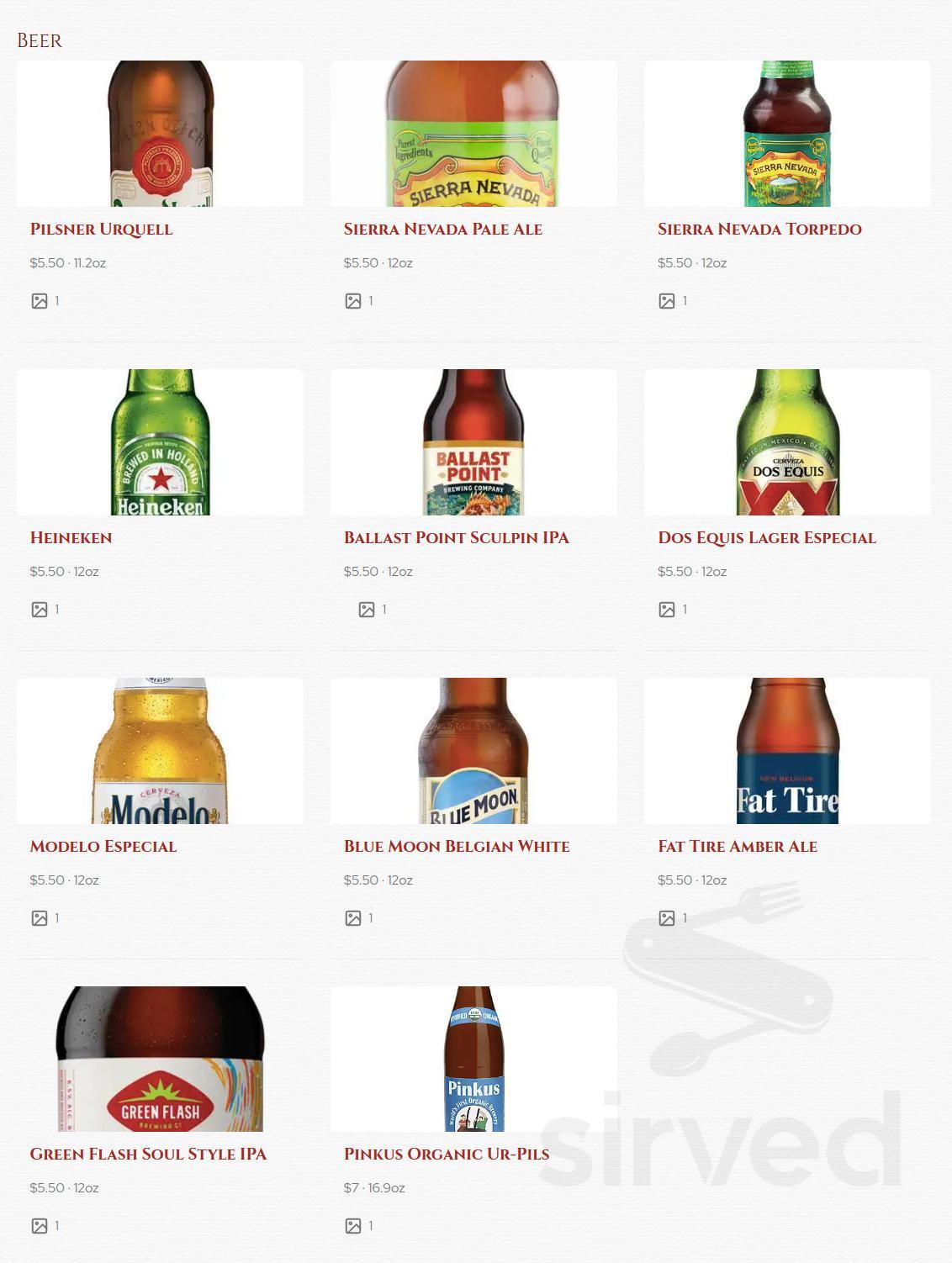This screenshot has height=1263, width=952.
Task: View photos for Sierra Nevada Pale Ale
Action: pyautogui.click(x=353, y=301)
